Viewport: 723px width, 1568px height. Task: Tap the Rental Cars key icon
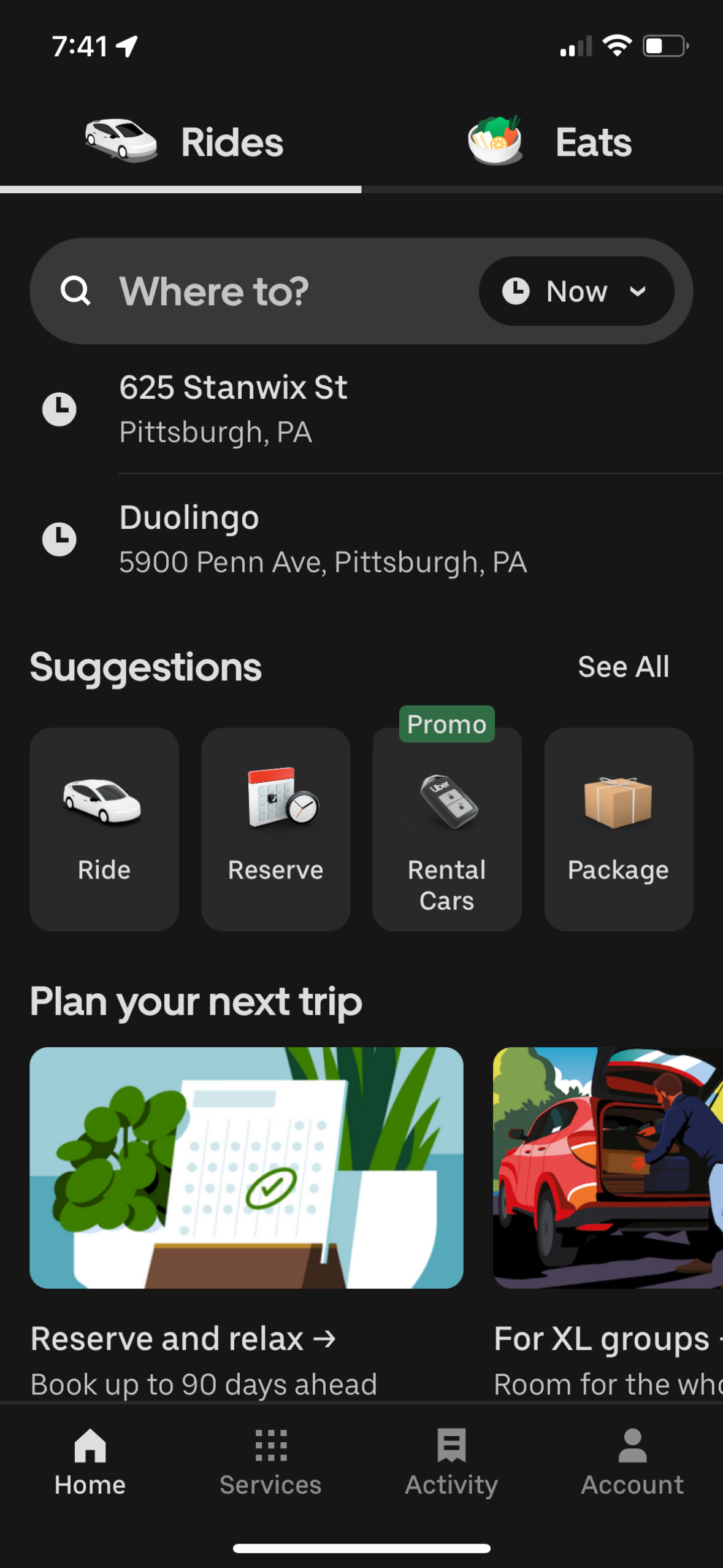pyautogui.click(x=446, y=804)
